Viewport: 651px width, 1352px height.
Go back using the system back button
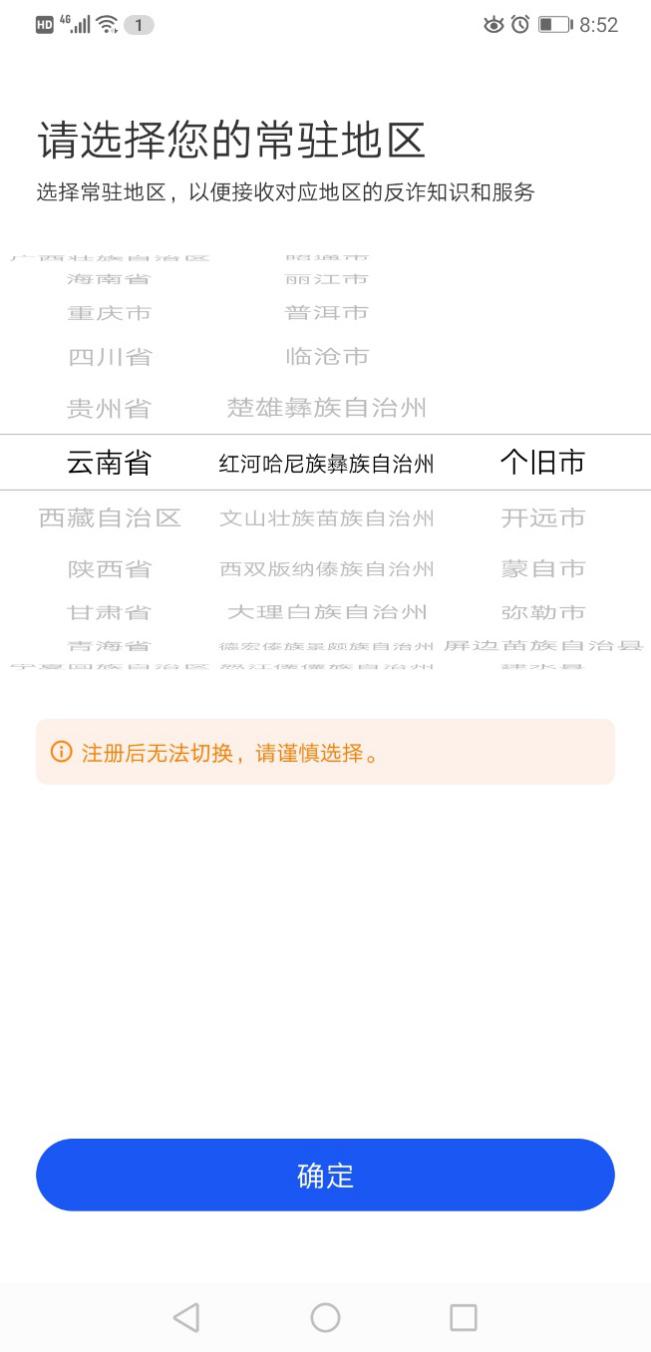[186, 1317]
